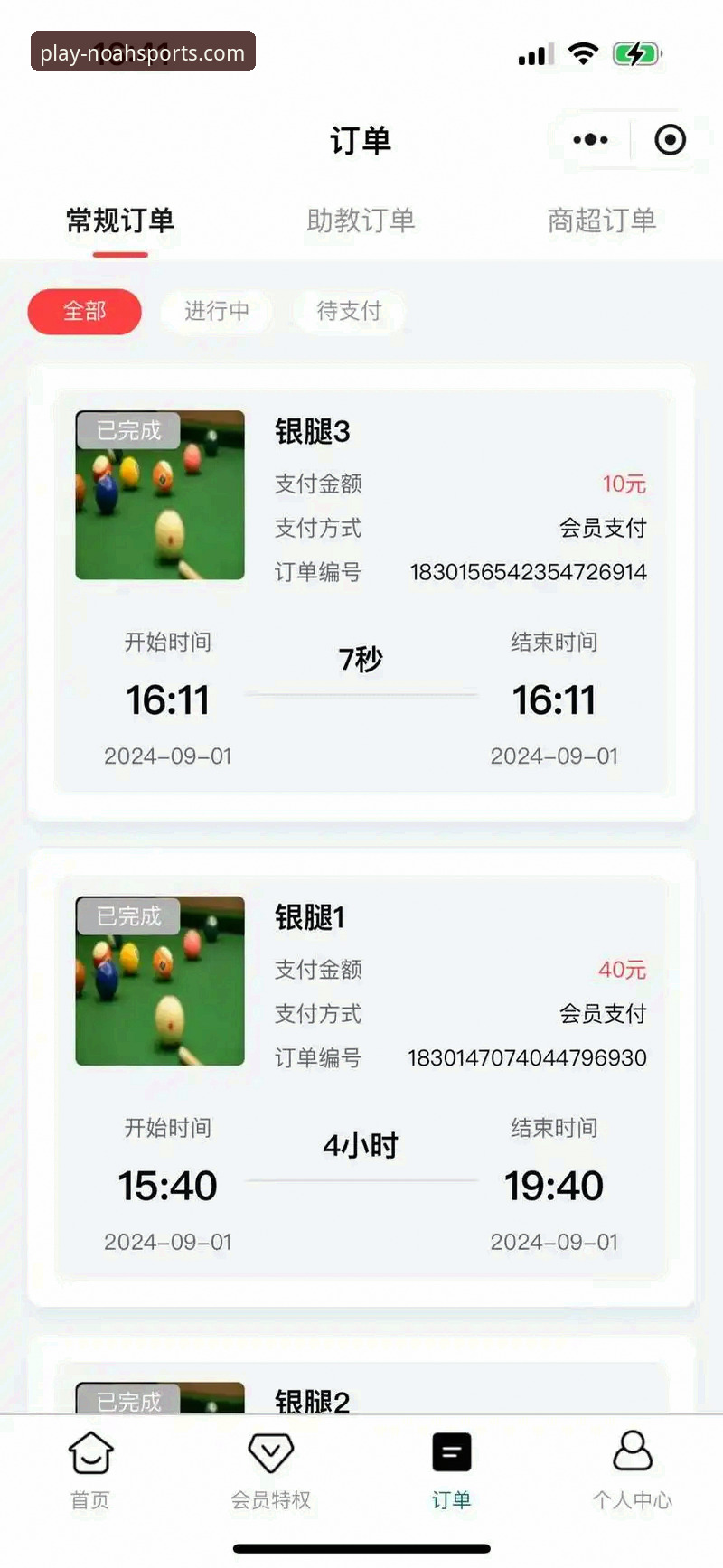Tap the 已完成 label on the 银腿1 card
Screen dimensions: 723x1568
[127, 917]
